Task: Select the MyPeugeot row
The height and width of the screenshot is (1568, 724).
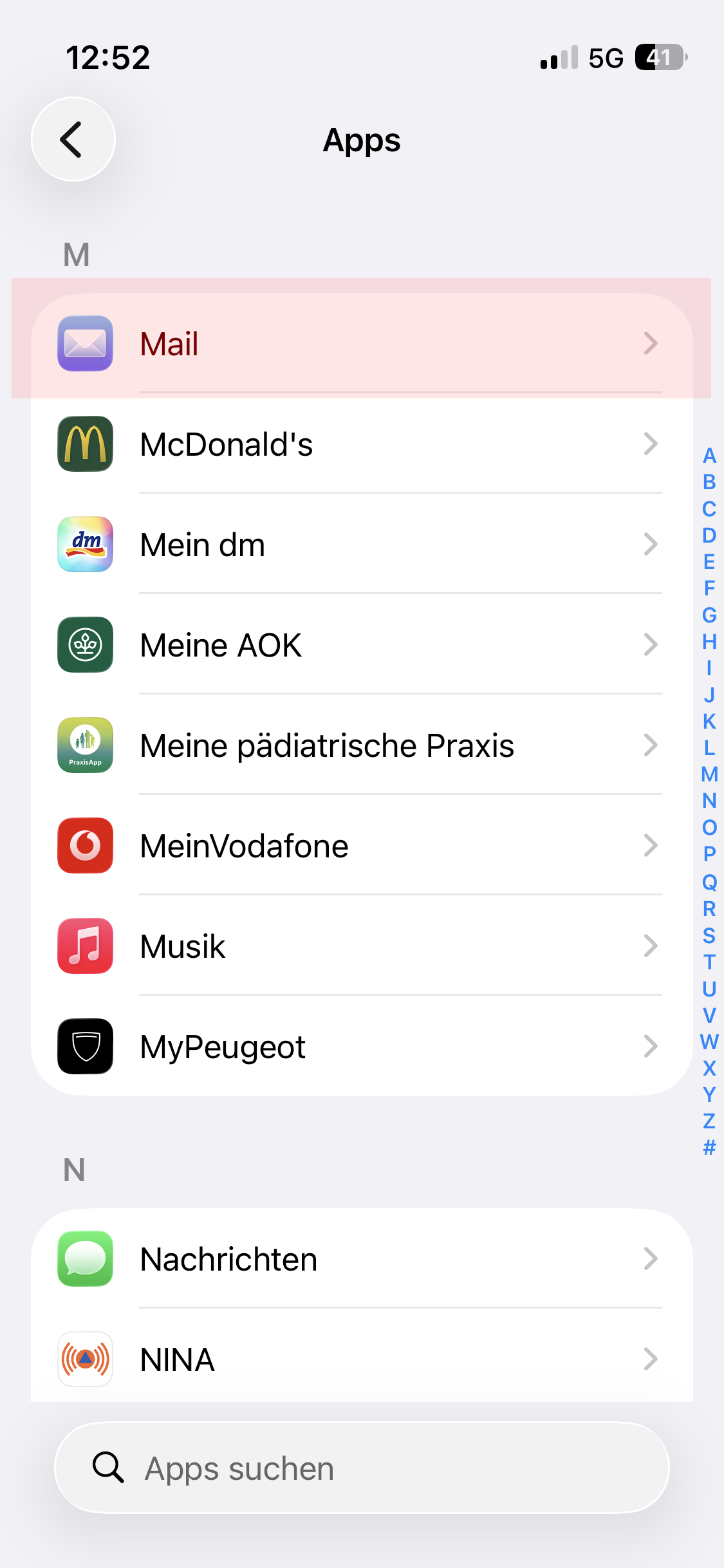Action: (x=360, y=1047)
